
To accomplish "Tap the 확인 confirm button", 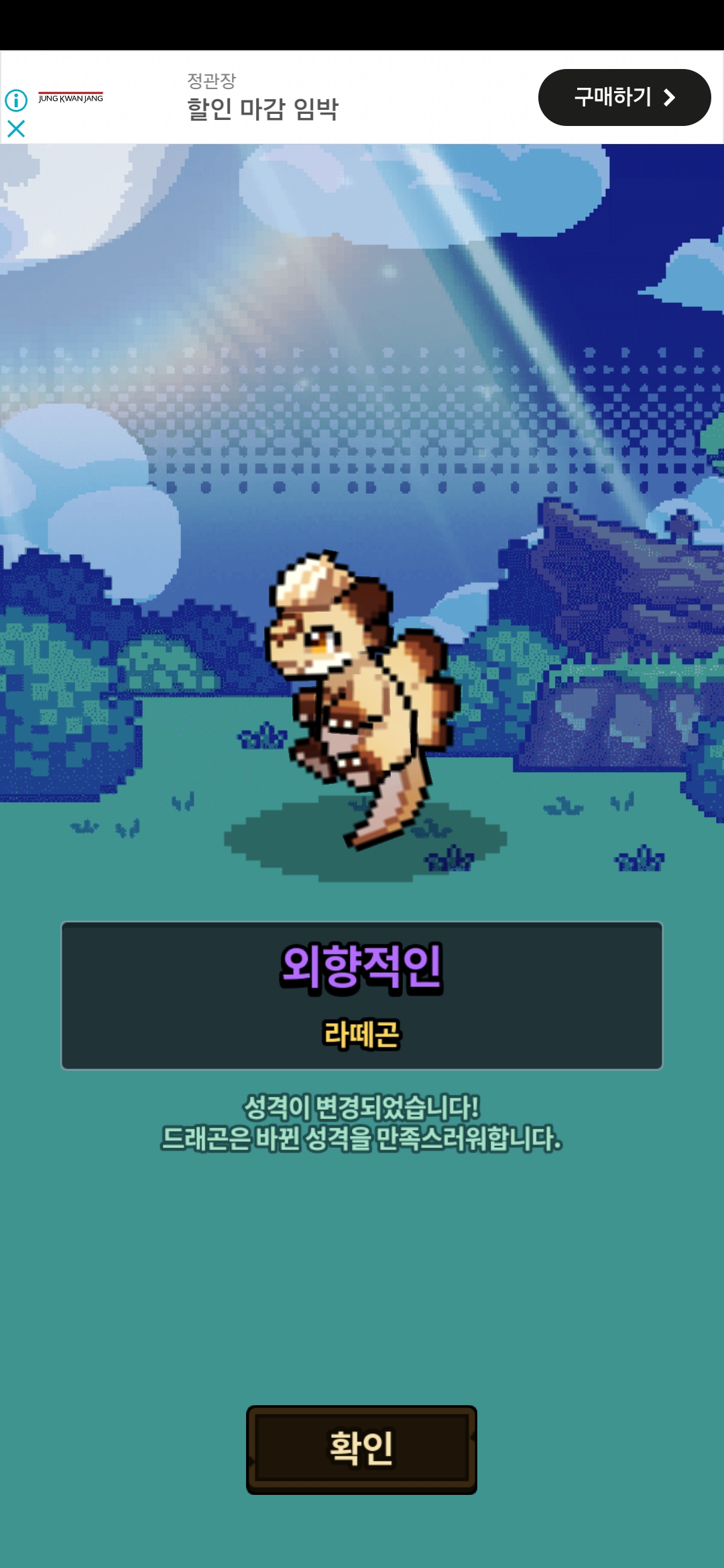I will coord(361,1449).
